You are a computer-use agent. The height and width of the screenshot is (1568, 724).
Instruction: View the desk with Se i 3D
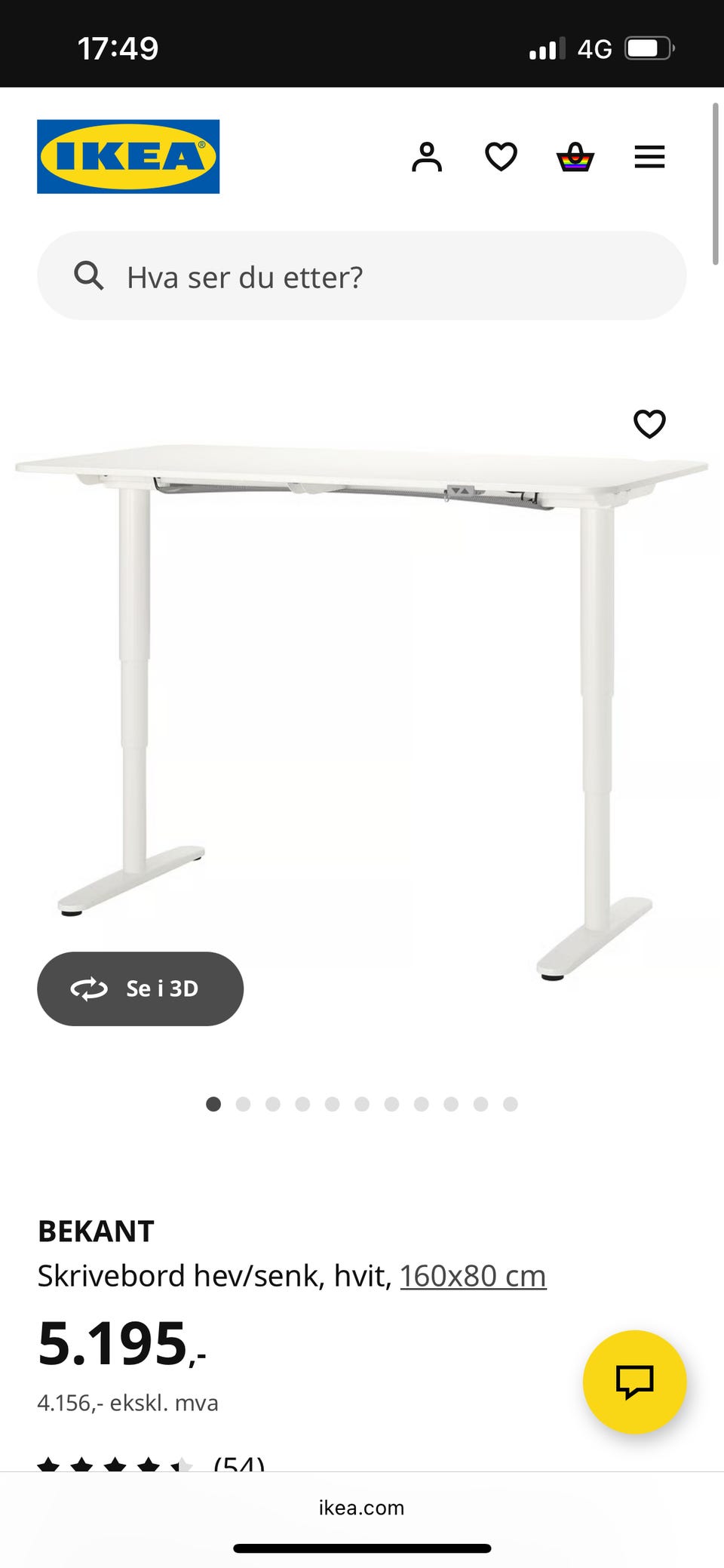[x=140, y=988]
